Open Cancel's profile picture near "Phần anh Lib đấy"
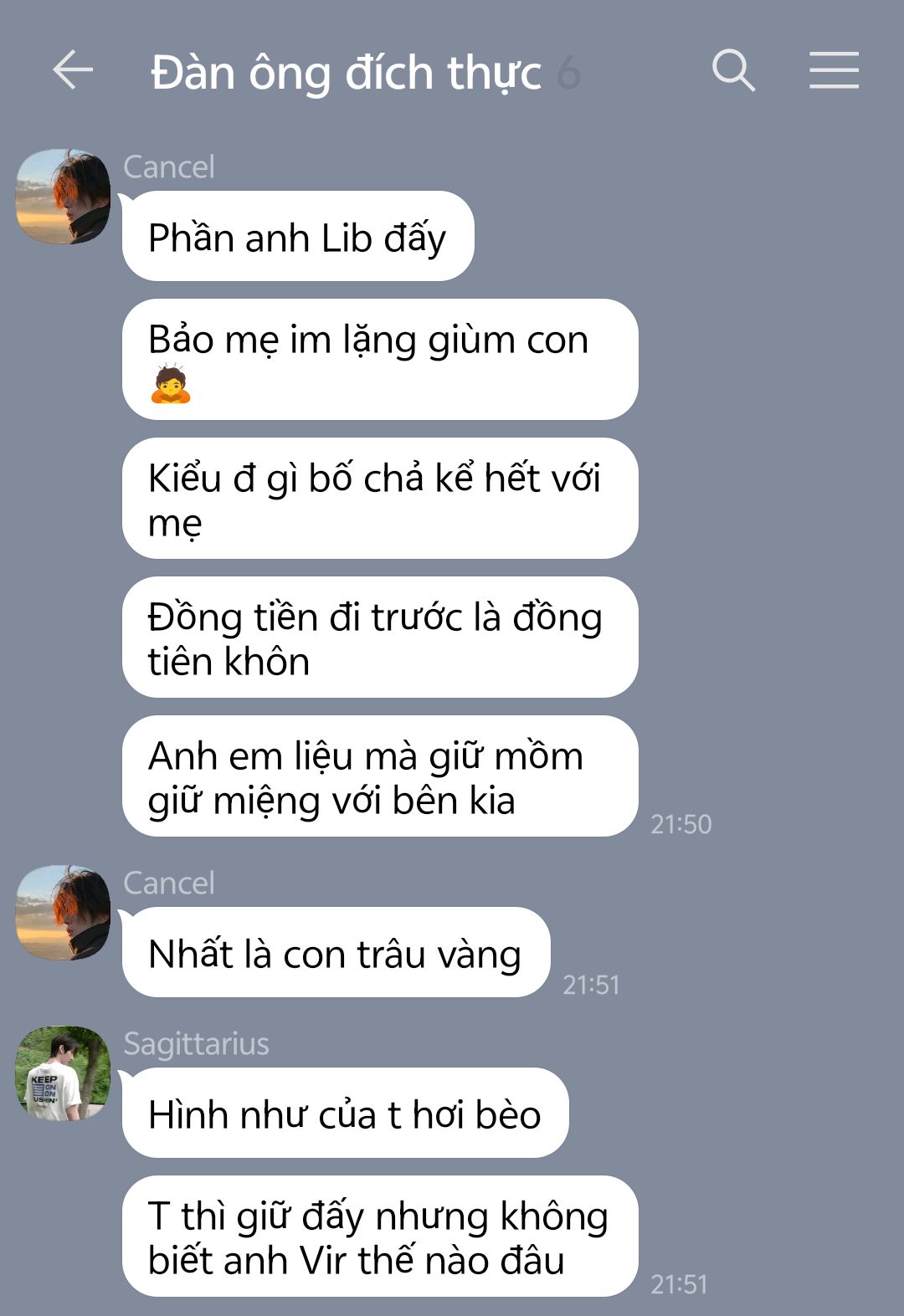 [x=63, y=197]
